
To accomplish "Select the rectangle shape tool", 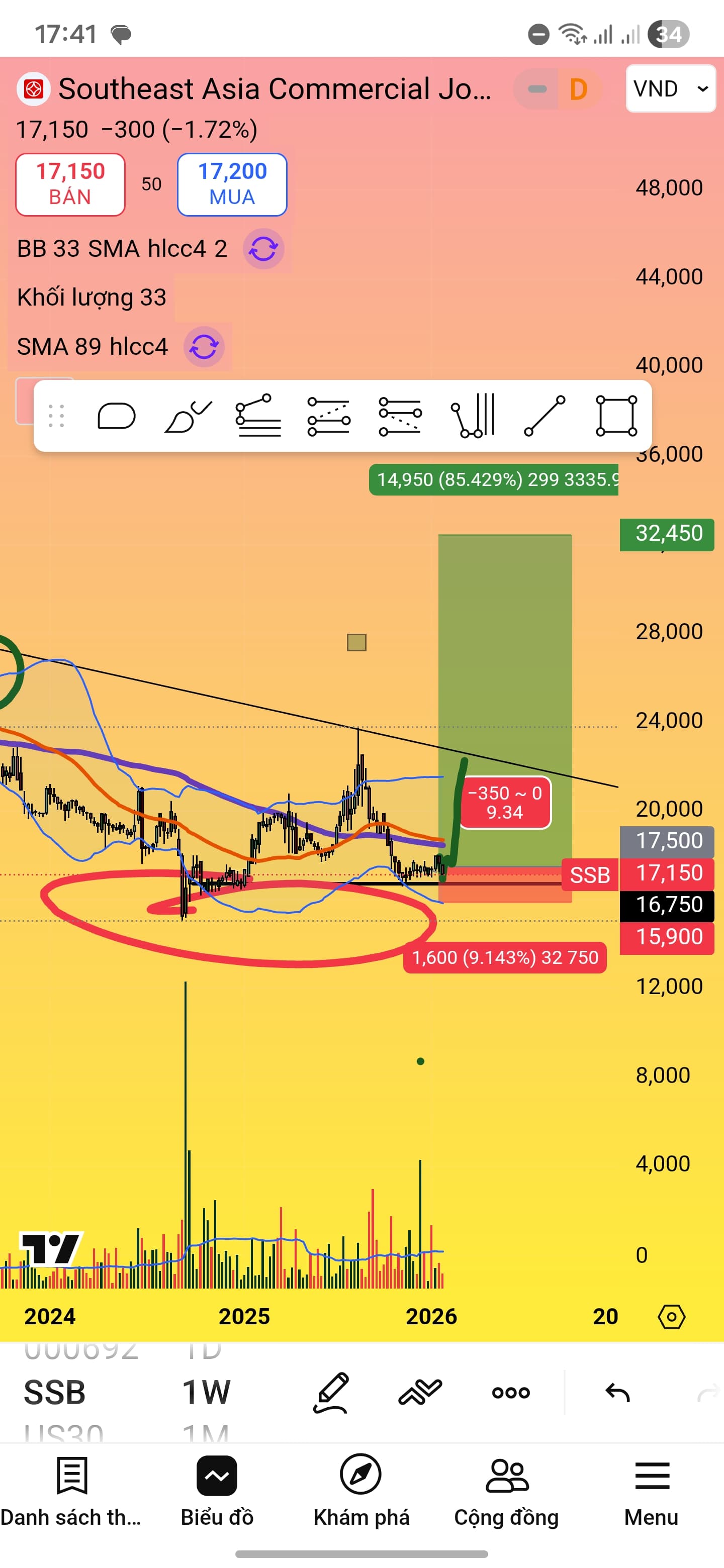I will pos(616,416).
